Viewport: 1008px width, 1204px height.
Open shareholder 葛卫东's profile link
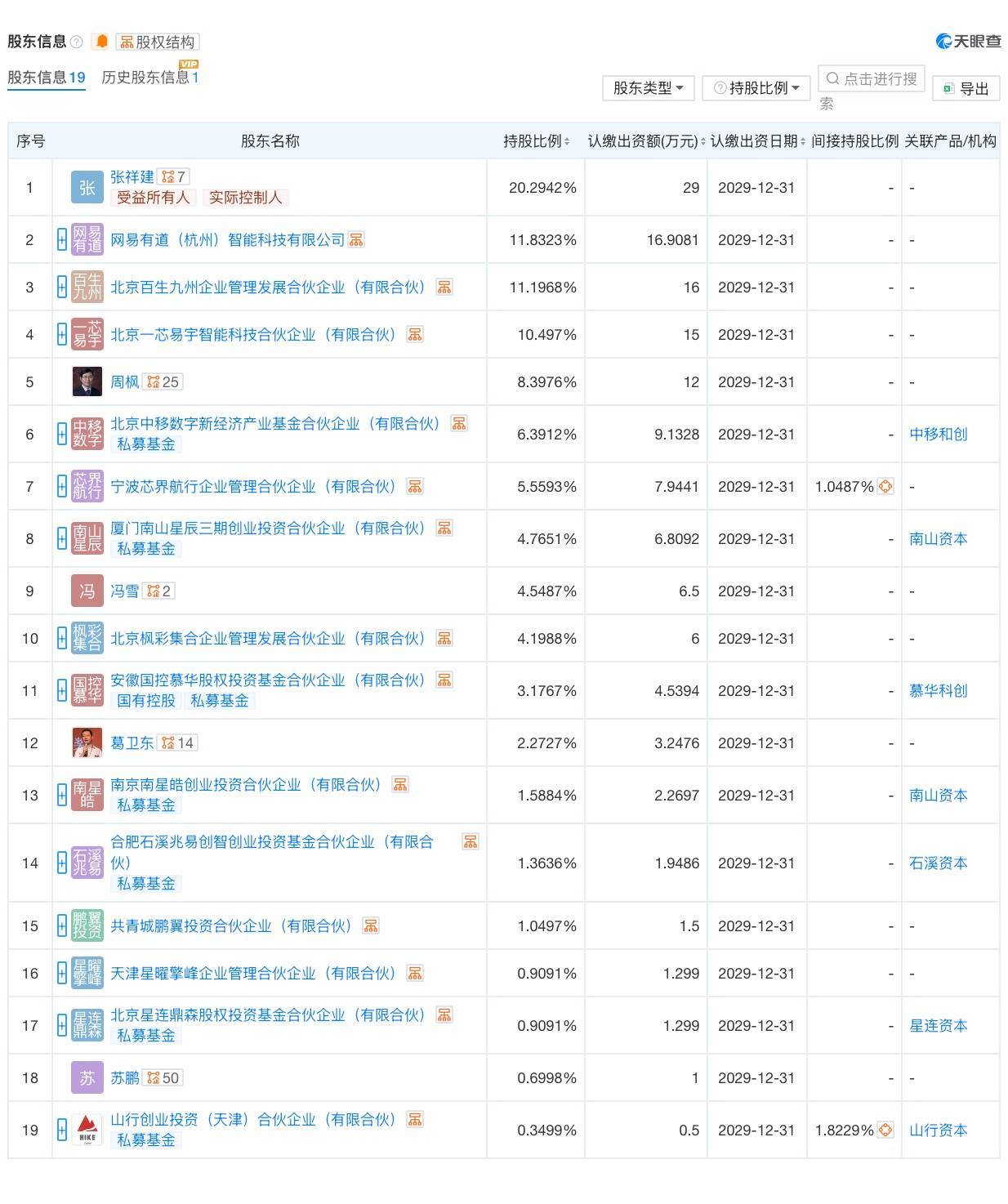point(132,742)
